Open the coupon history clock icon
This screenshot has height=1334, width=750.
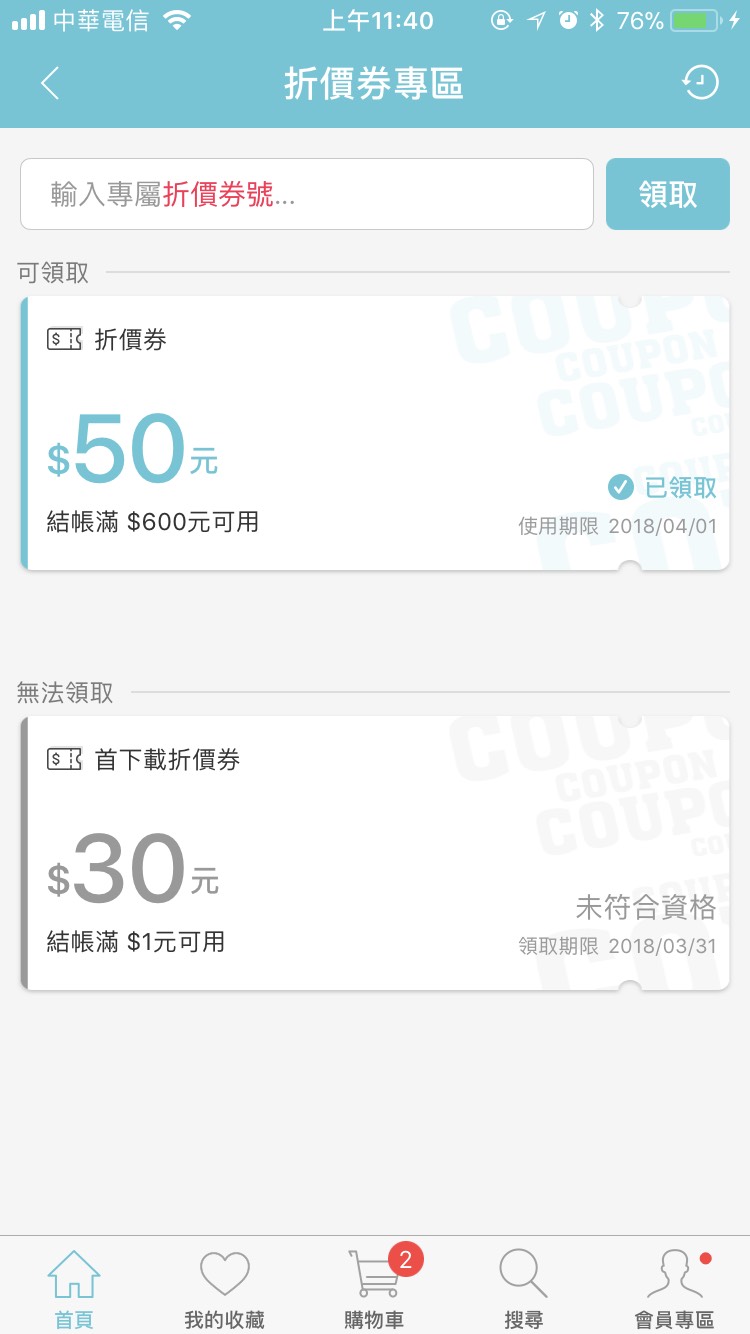tap(700, 83)
